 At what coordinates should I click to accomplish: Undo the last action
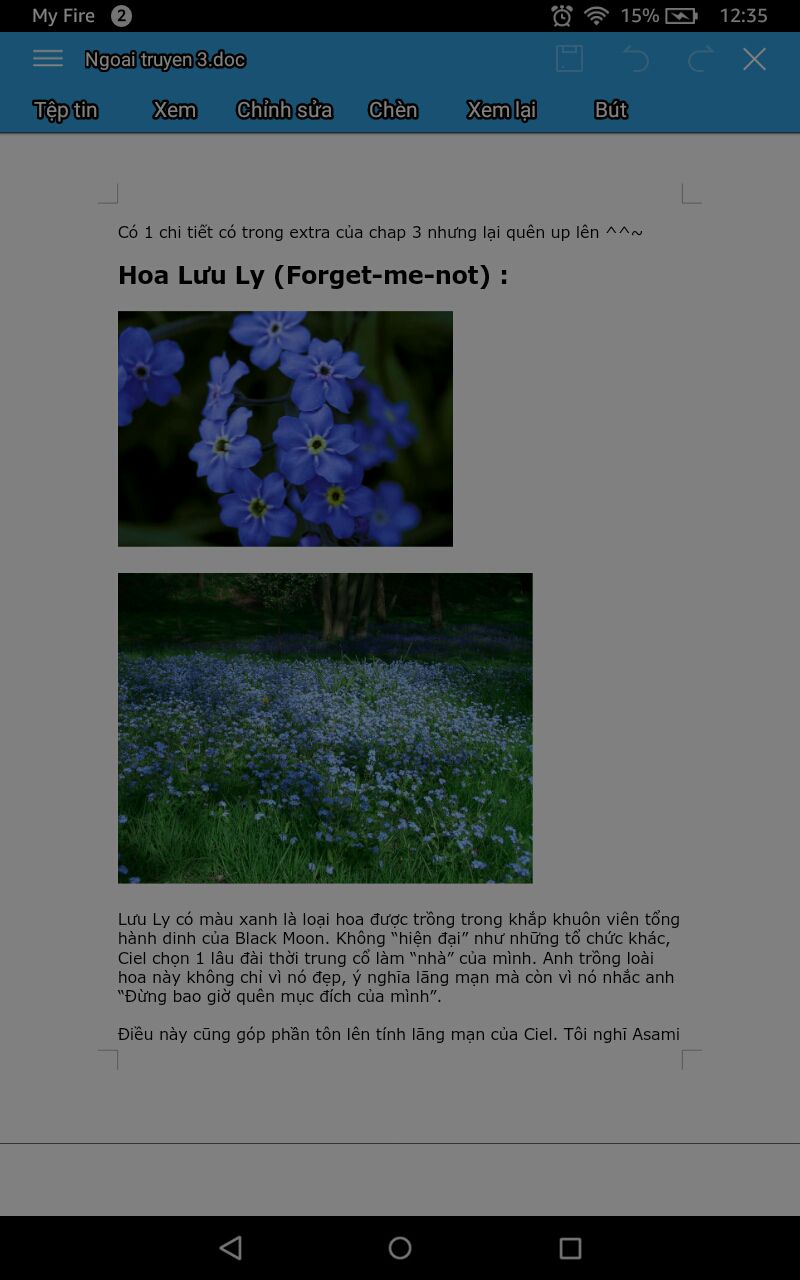coord(636,59)
